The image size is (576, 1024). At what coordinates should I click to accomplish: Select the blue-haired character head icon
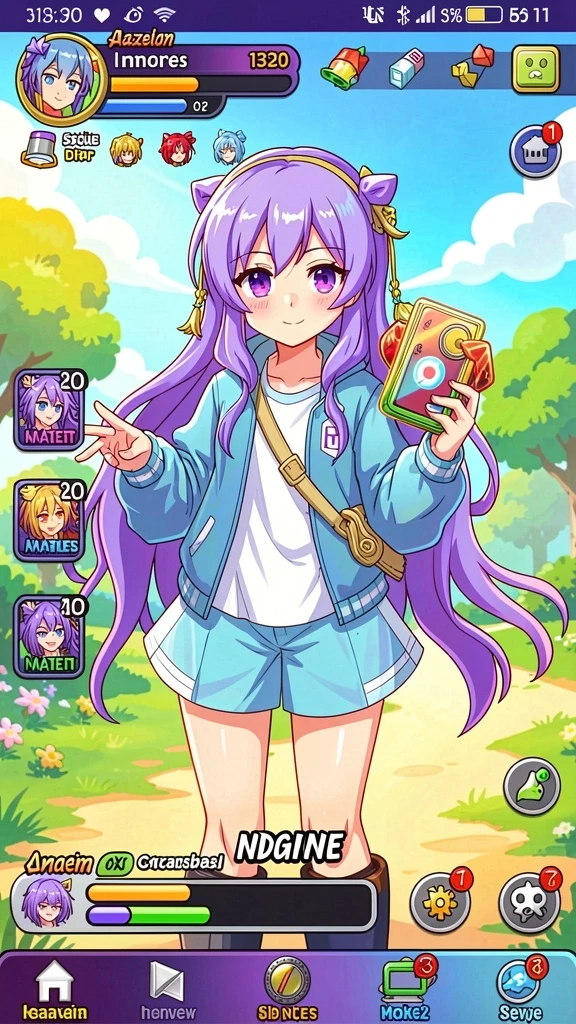[x=229, y=146]
